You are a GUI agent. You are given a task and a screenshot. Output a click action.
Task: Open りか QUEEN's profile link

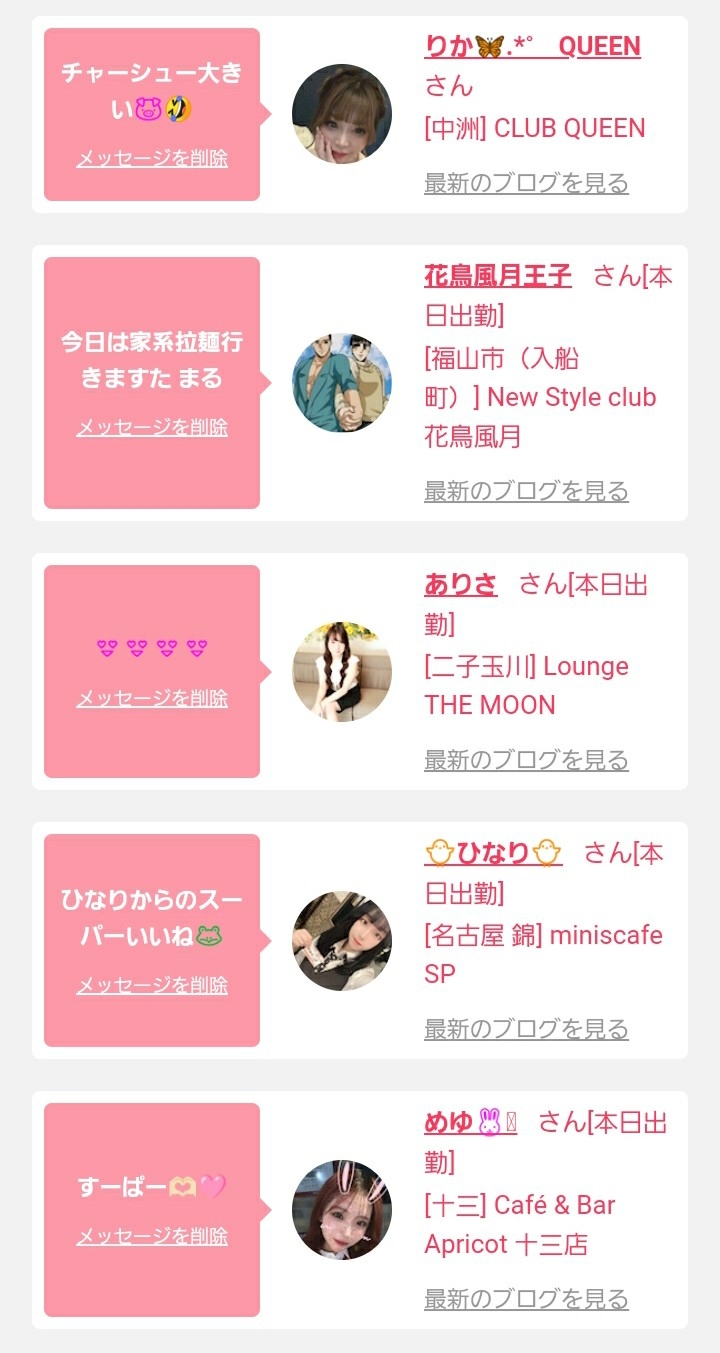coord(532,47)
